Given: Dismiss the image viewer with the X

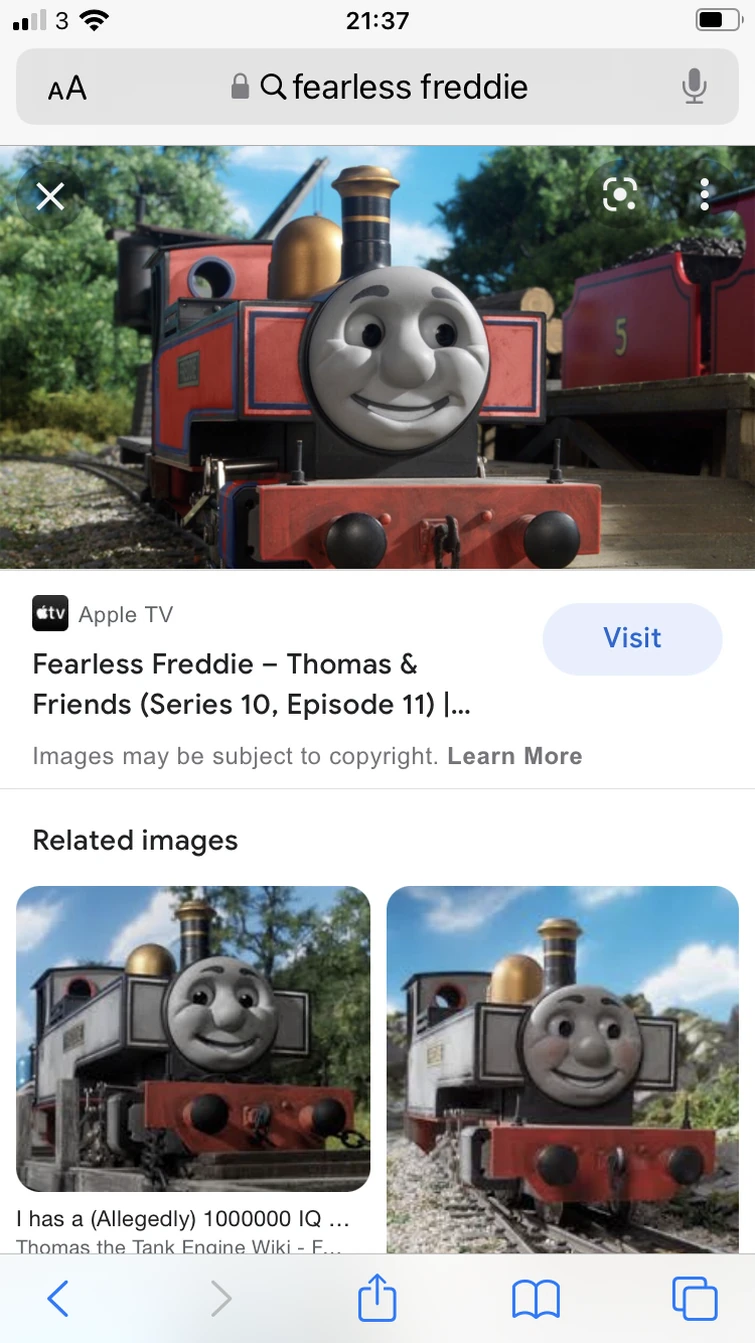Looking at the screenshot, I should click(49, 196).
